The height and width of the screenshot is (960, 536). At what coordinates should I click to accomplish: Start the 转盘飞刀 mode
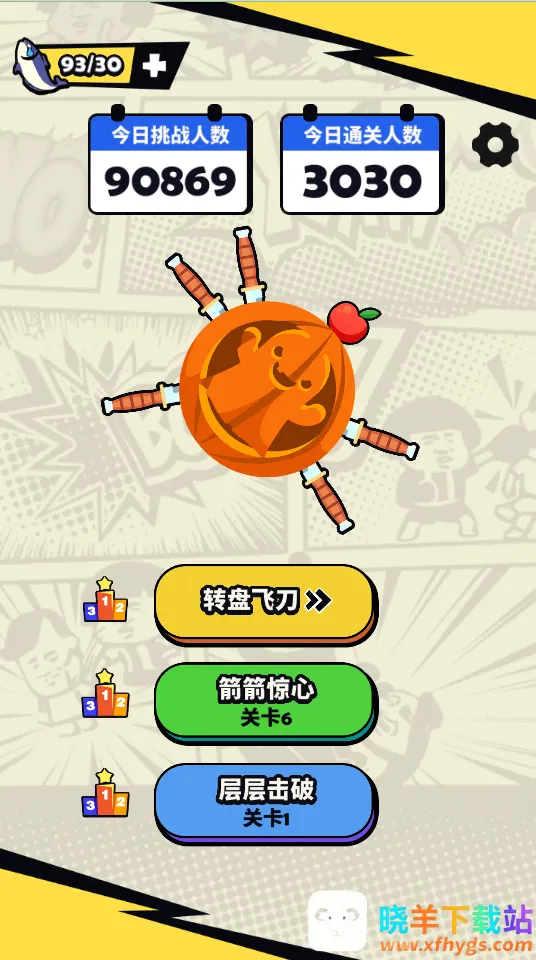265,604
